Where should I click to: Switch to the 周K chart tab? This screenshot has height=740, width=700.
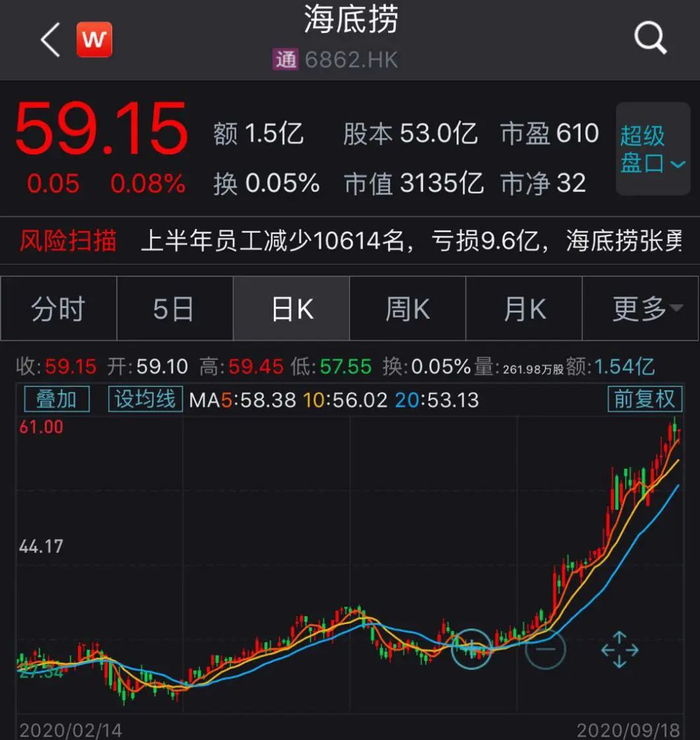[407, 309]
